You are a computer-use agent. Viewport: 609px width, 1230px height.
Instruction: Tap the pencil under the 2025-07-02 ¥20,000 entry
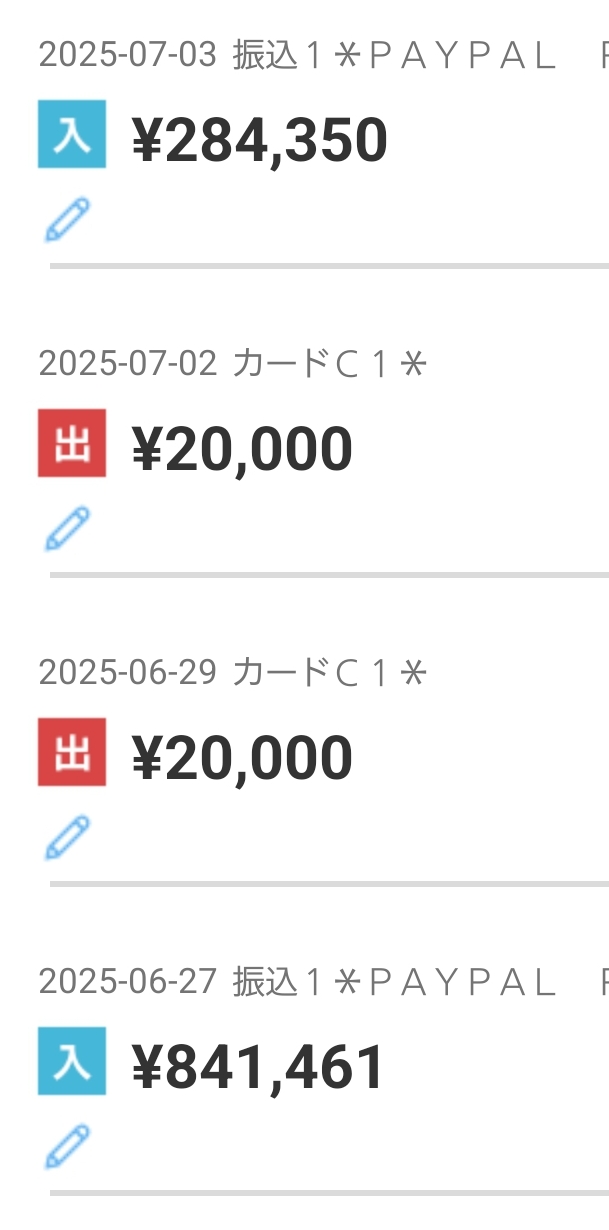(67, 529)
